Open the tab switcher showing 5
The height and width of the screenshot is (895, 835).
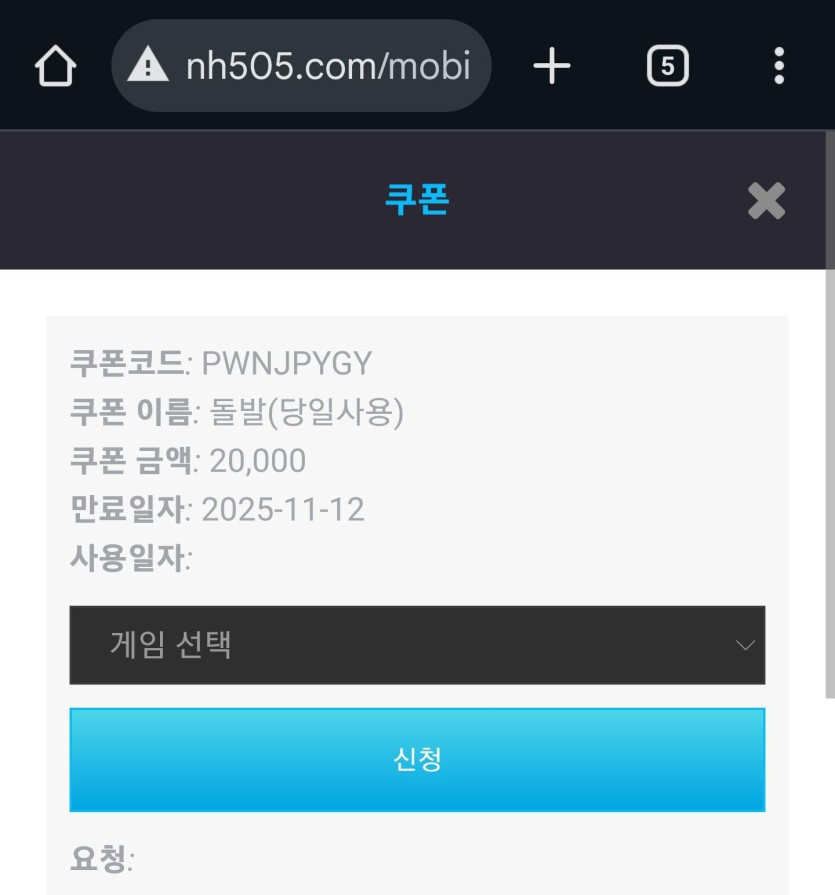pos(667,67)
